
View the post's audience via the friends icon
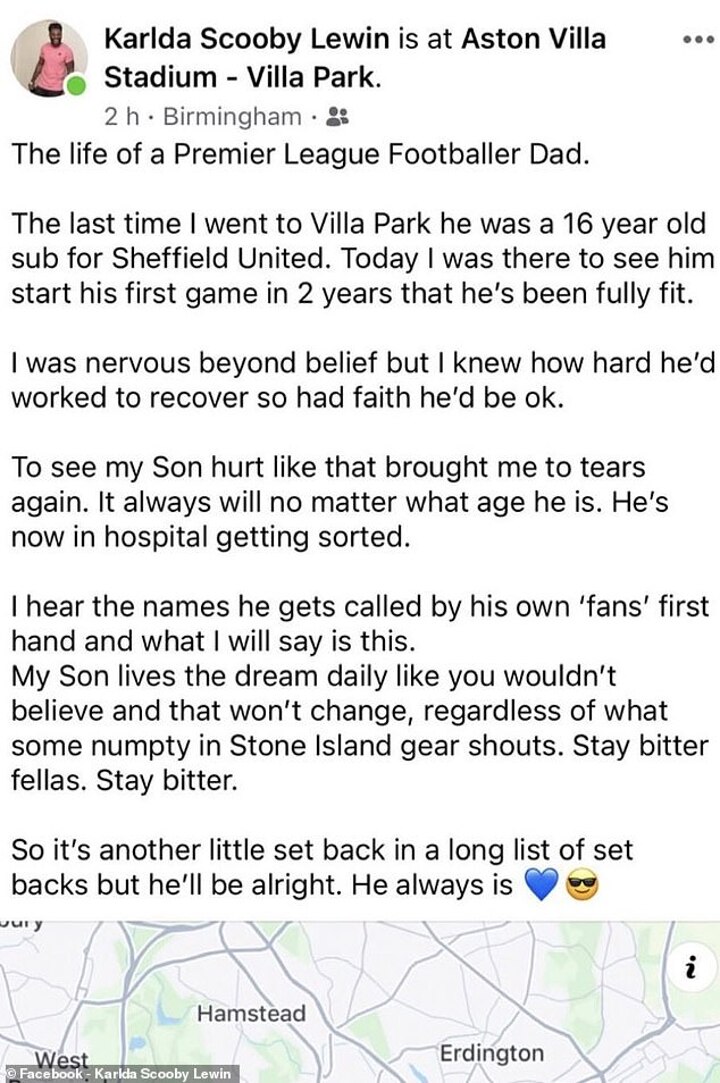tap(337, 117)
